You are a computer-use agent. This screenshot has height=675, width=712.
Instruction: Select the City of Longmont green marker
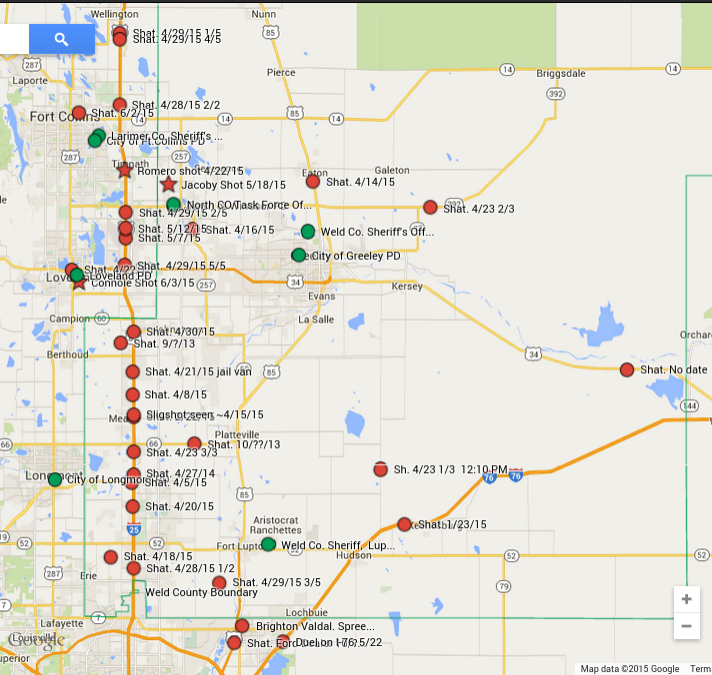[55, 479]
